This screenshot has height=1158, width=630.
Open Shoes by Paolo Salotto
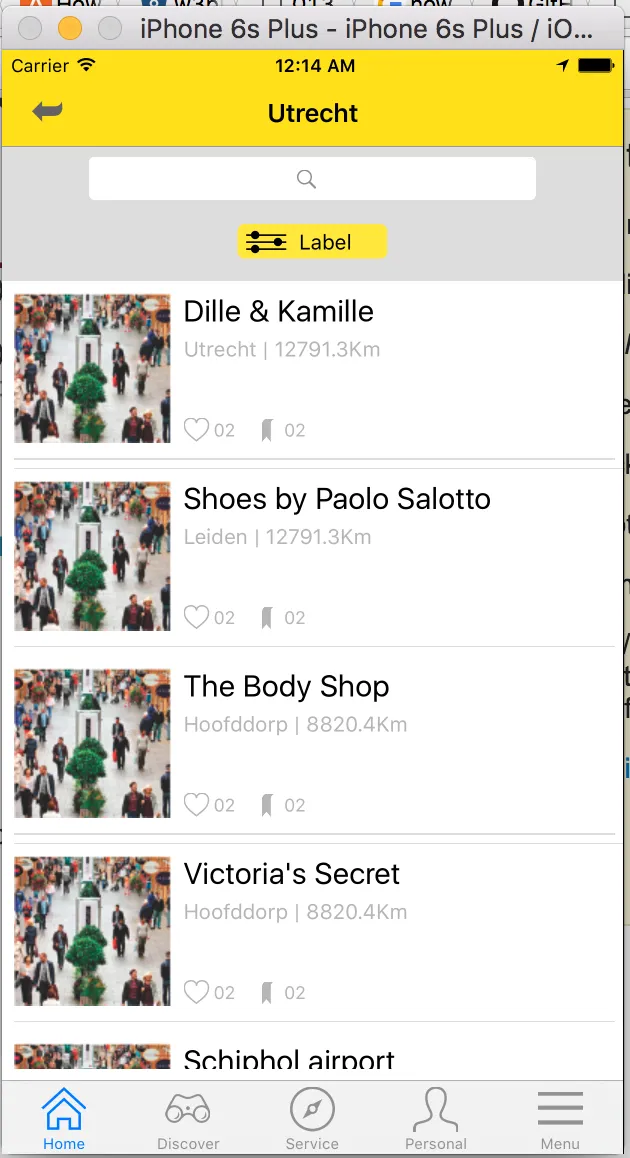(x=337, y=499)
